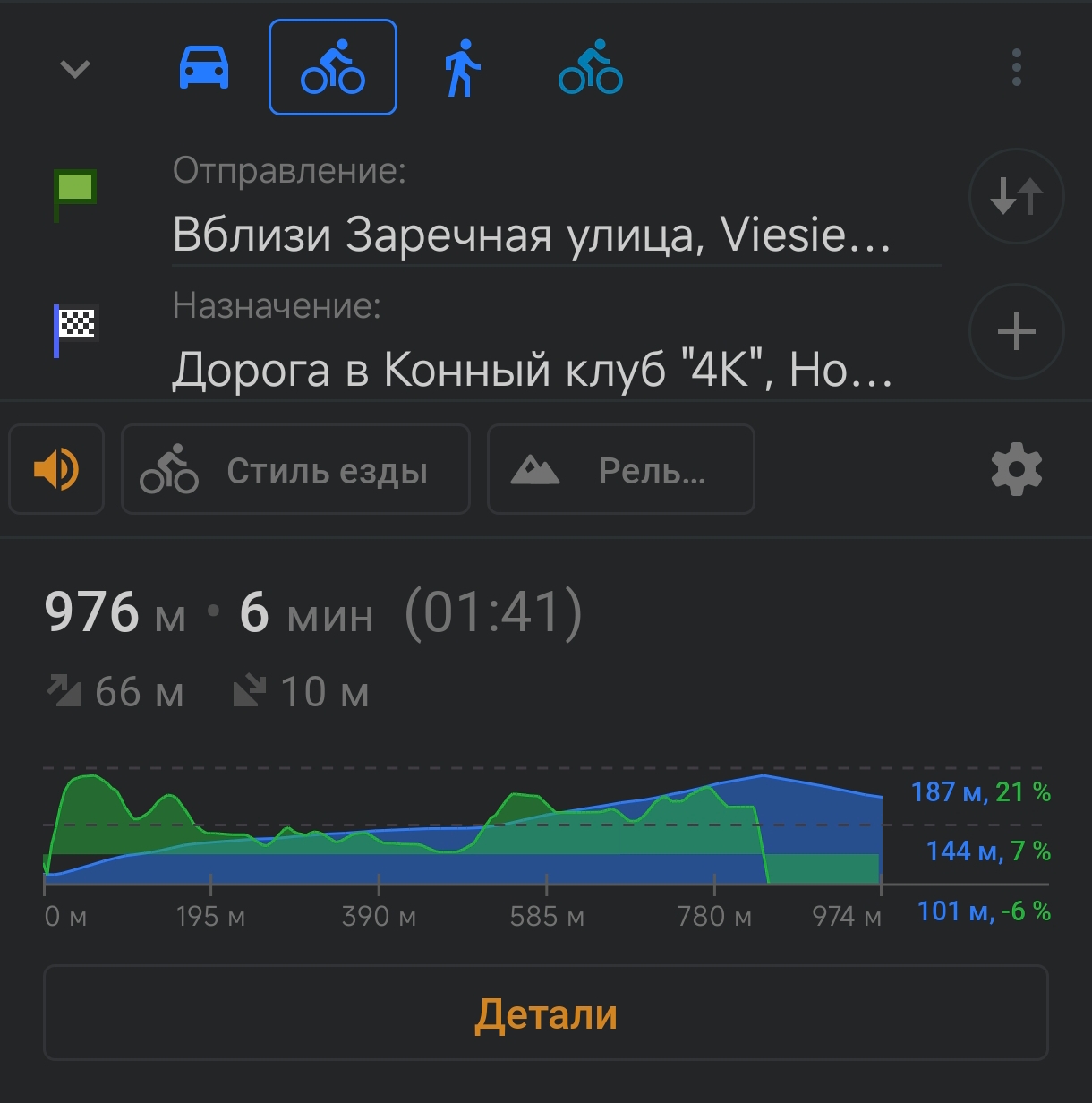Add an intermediate destination
This screenshot has height=1103, width=1092.
pyautogui.click(x=1016, y=332)
